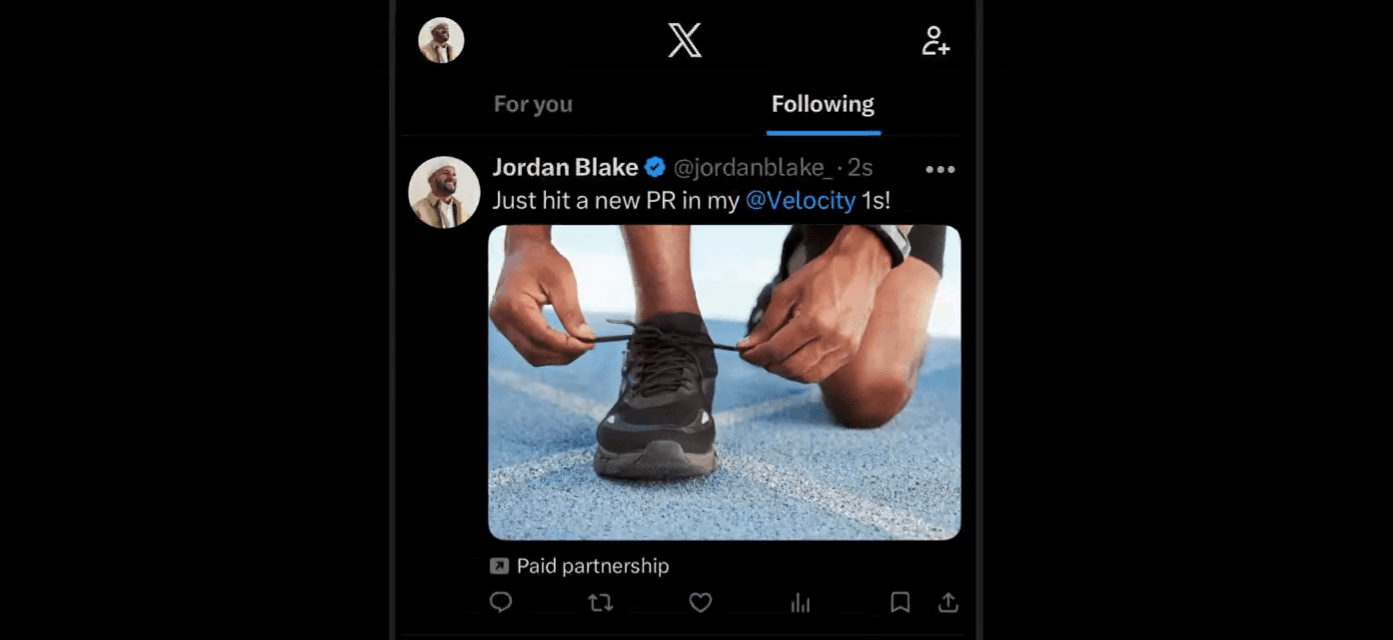Screen dimensions: 1393x640
Task: Open the Paid partnership label
Action: pos(580,566)
